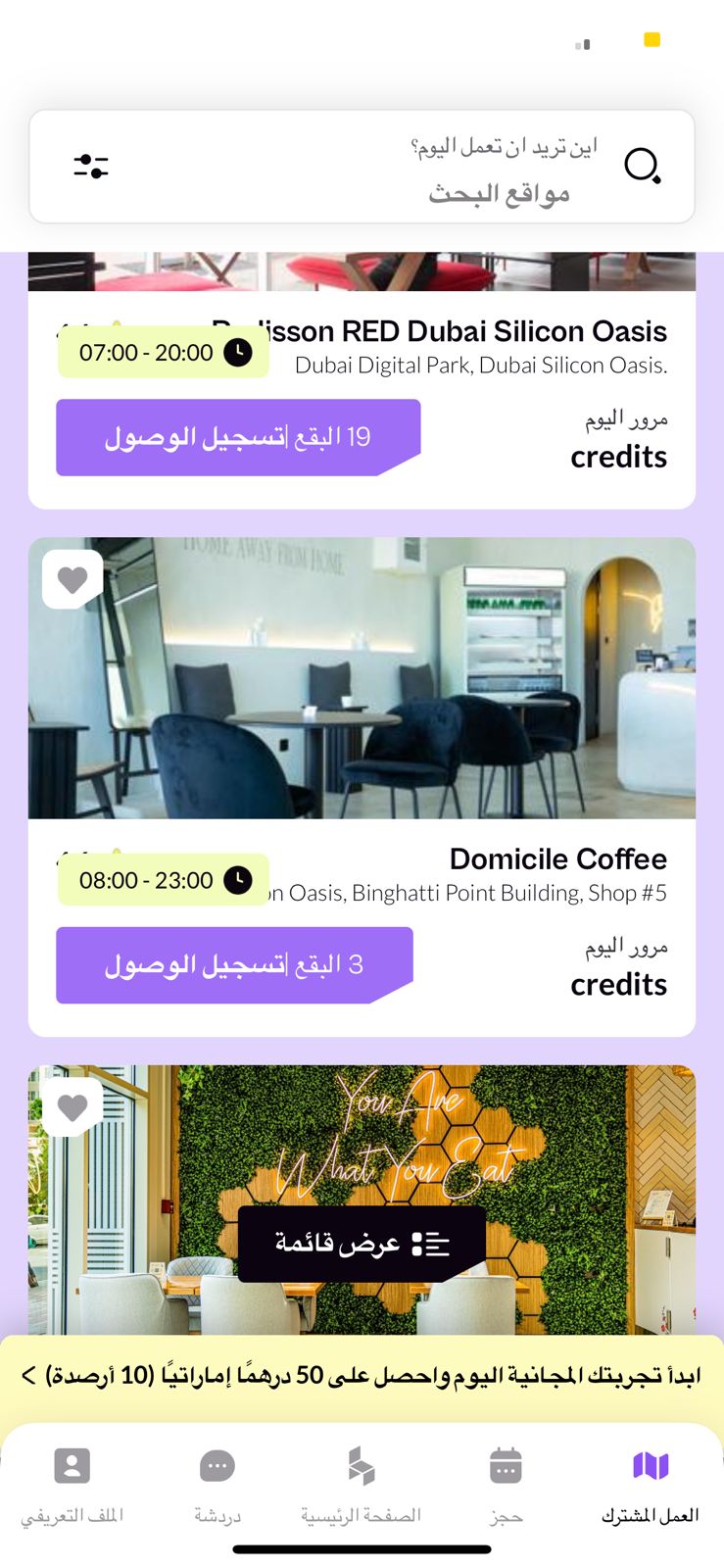This screenshot has height=1568, width=724.
Task: Tap the search magnifier icon
Action: pyautogui.click(x=642, y=166)
